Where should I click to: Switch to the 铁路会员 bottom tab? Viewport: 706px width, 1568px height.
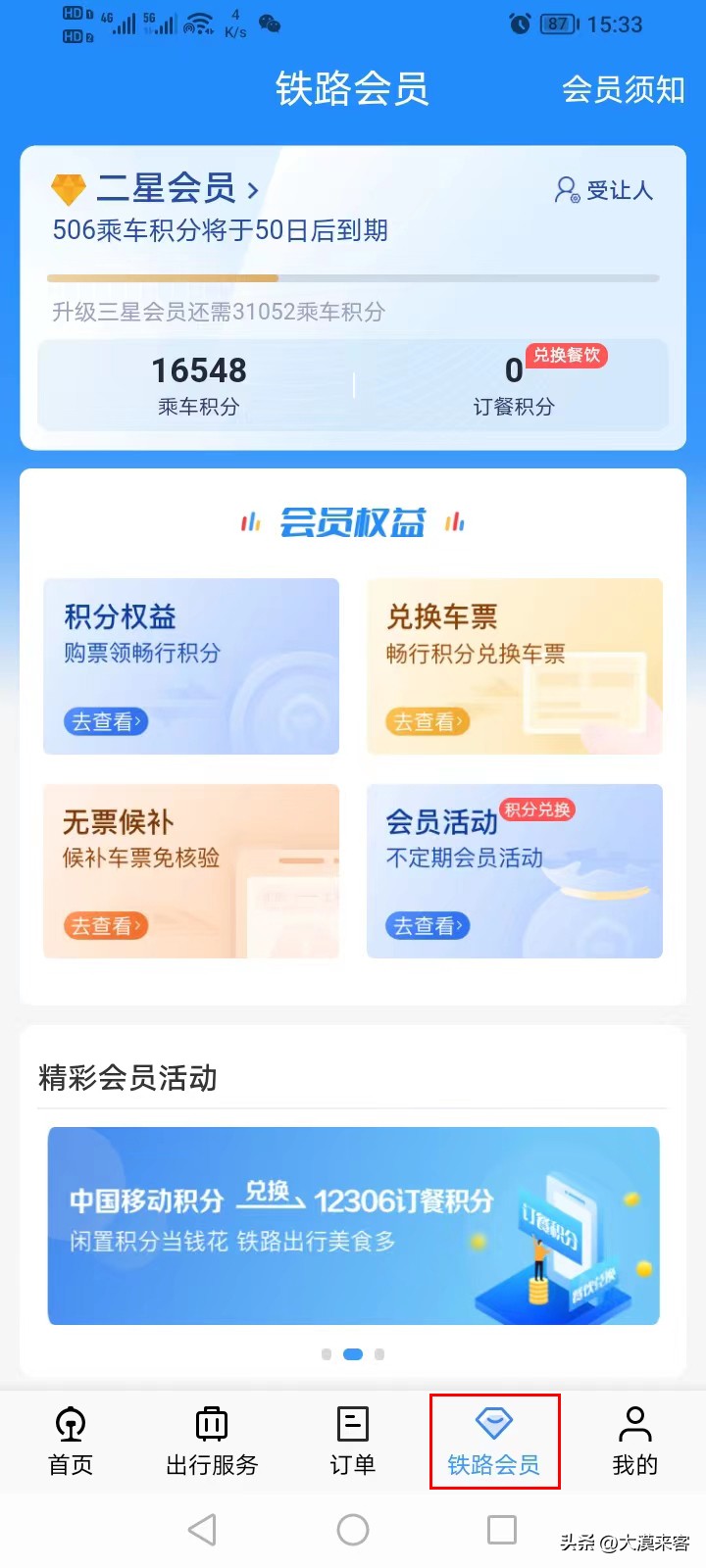[x=494, y=1441]
